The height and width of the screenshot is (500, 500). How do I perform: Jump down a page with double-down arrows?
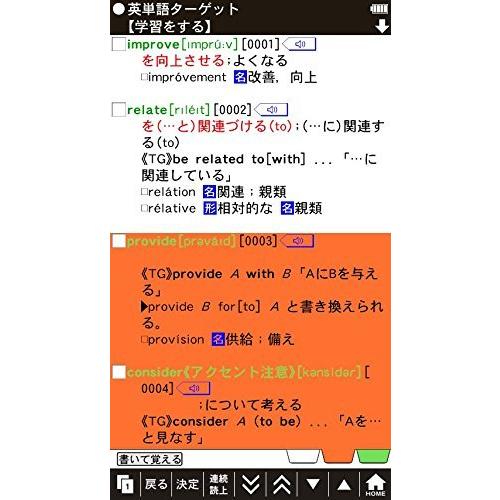pos(250,484)
